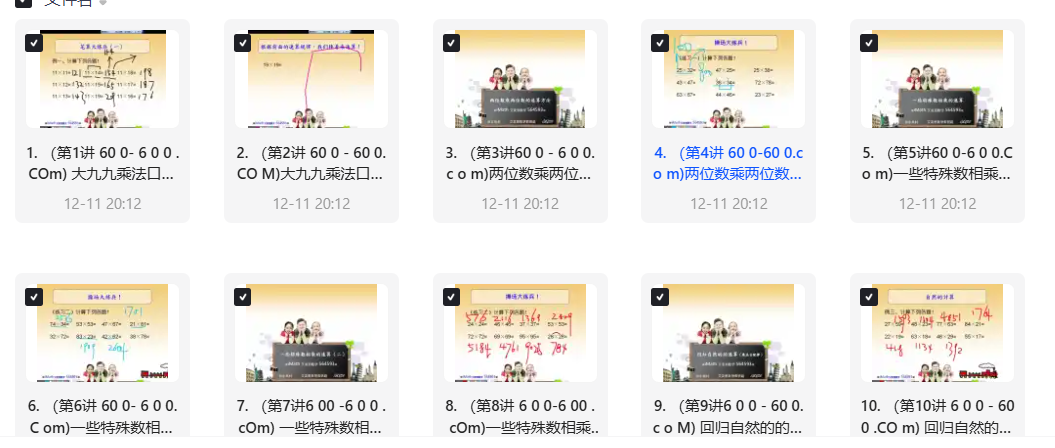Uncheck the checkbox on 第2讲 tile
Screen dimensions: 1055x448
pyautogui.click(x=242, y=43)
